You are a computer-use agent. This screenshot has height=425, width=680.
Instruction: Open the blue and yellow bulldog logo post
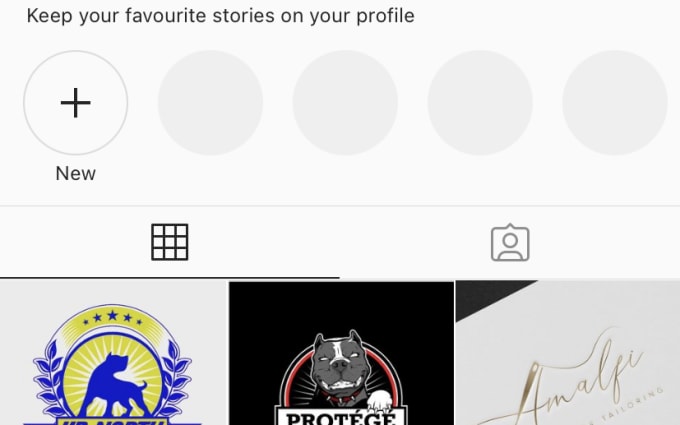coord(112,355)
